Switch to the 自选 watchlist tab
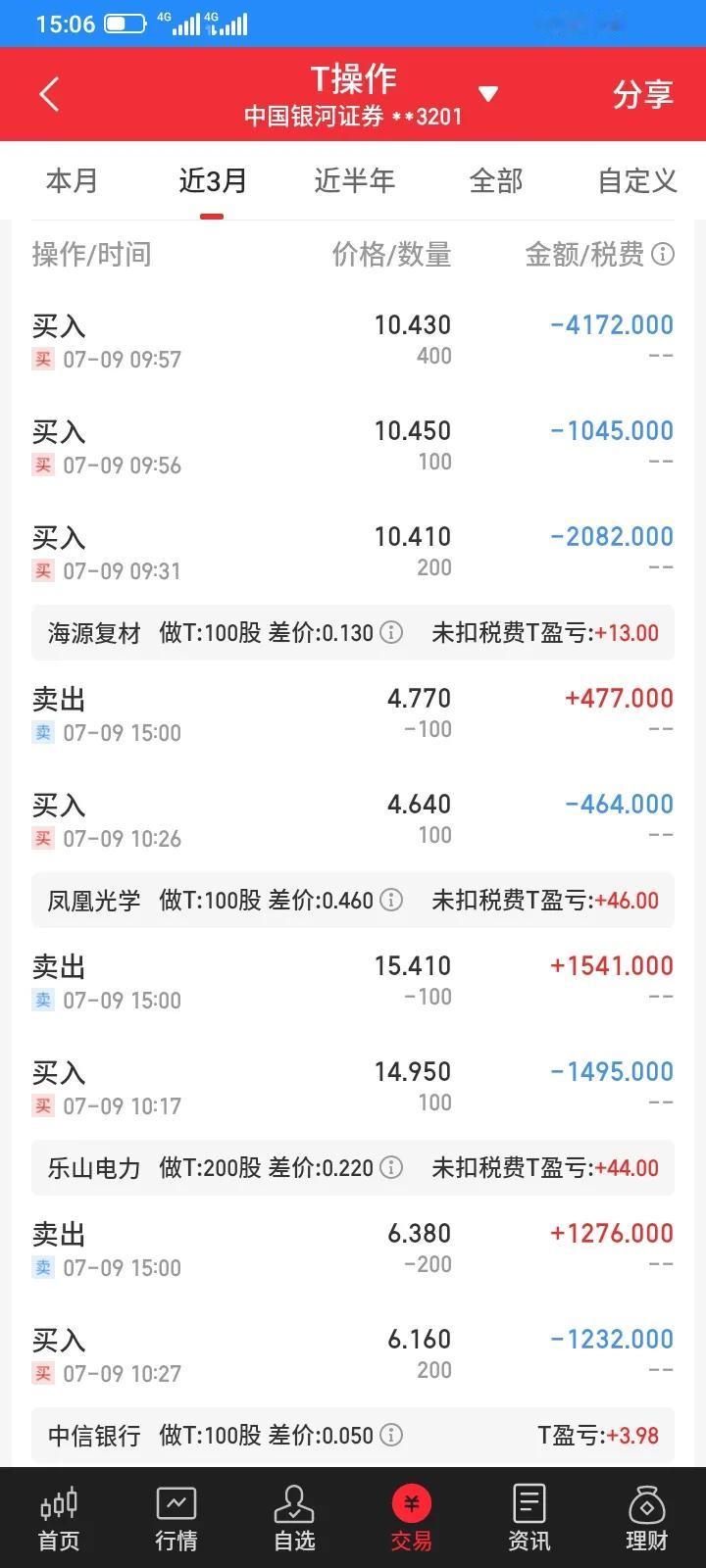The image size is (706, 1568). click(294, 1518)
